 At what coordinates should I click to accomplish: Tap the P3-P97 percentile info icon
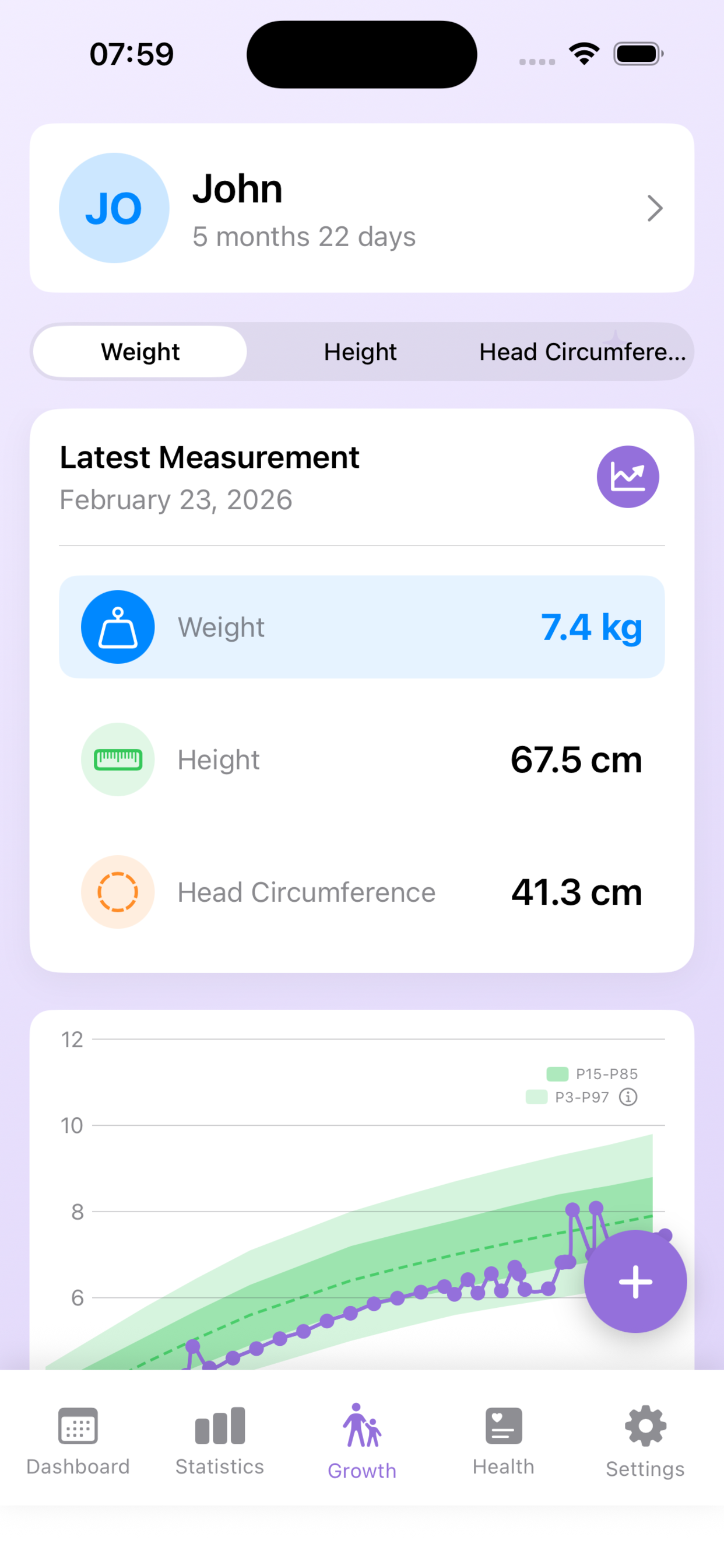tap(627, 1097)
